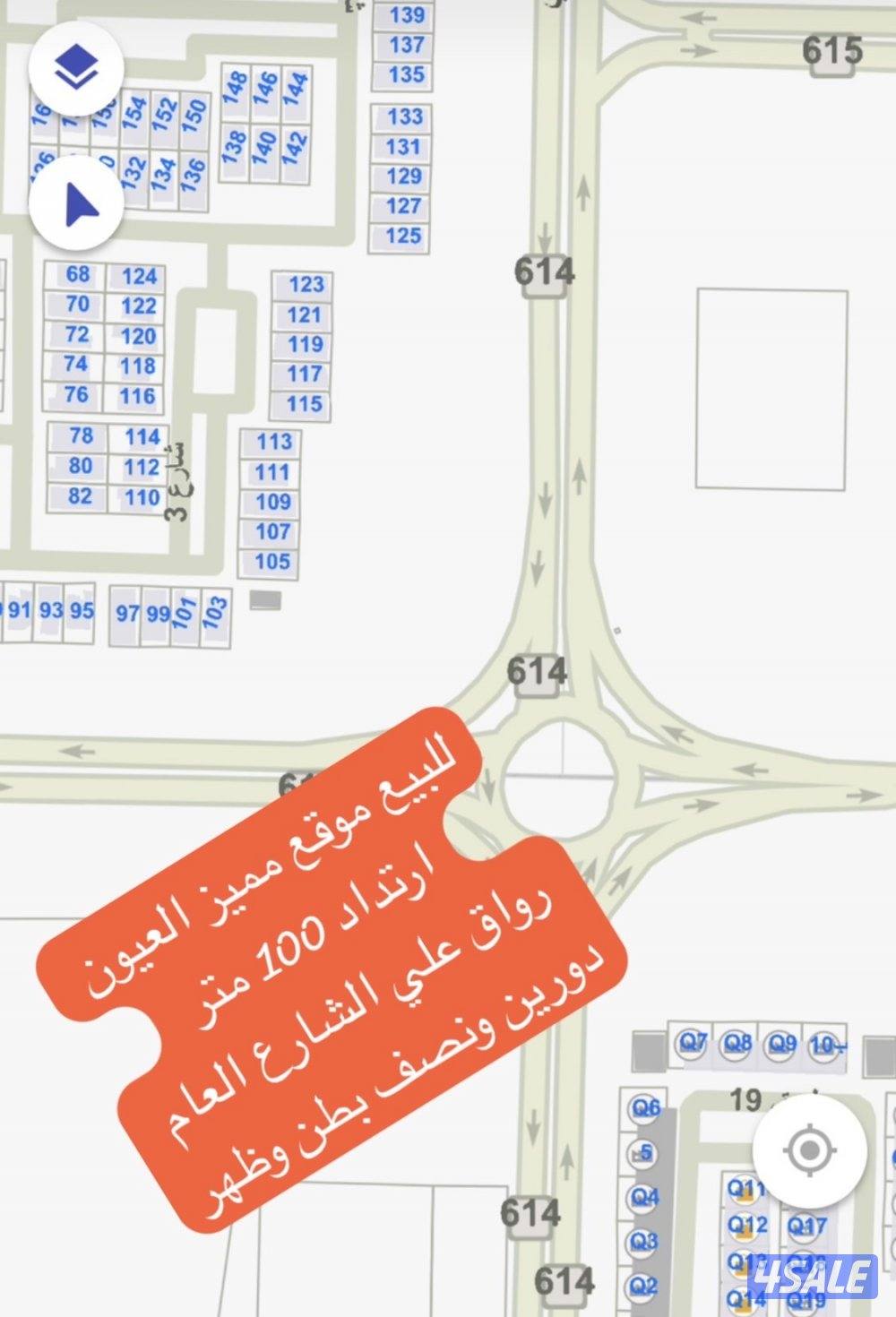Select plot number 68
The image size is (896, 1317).
pos(77,273)
